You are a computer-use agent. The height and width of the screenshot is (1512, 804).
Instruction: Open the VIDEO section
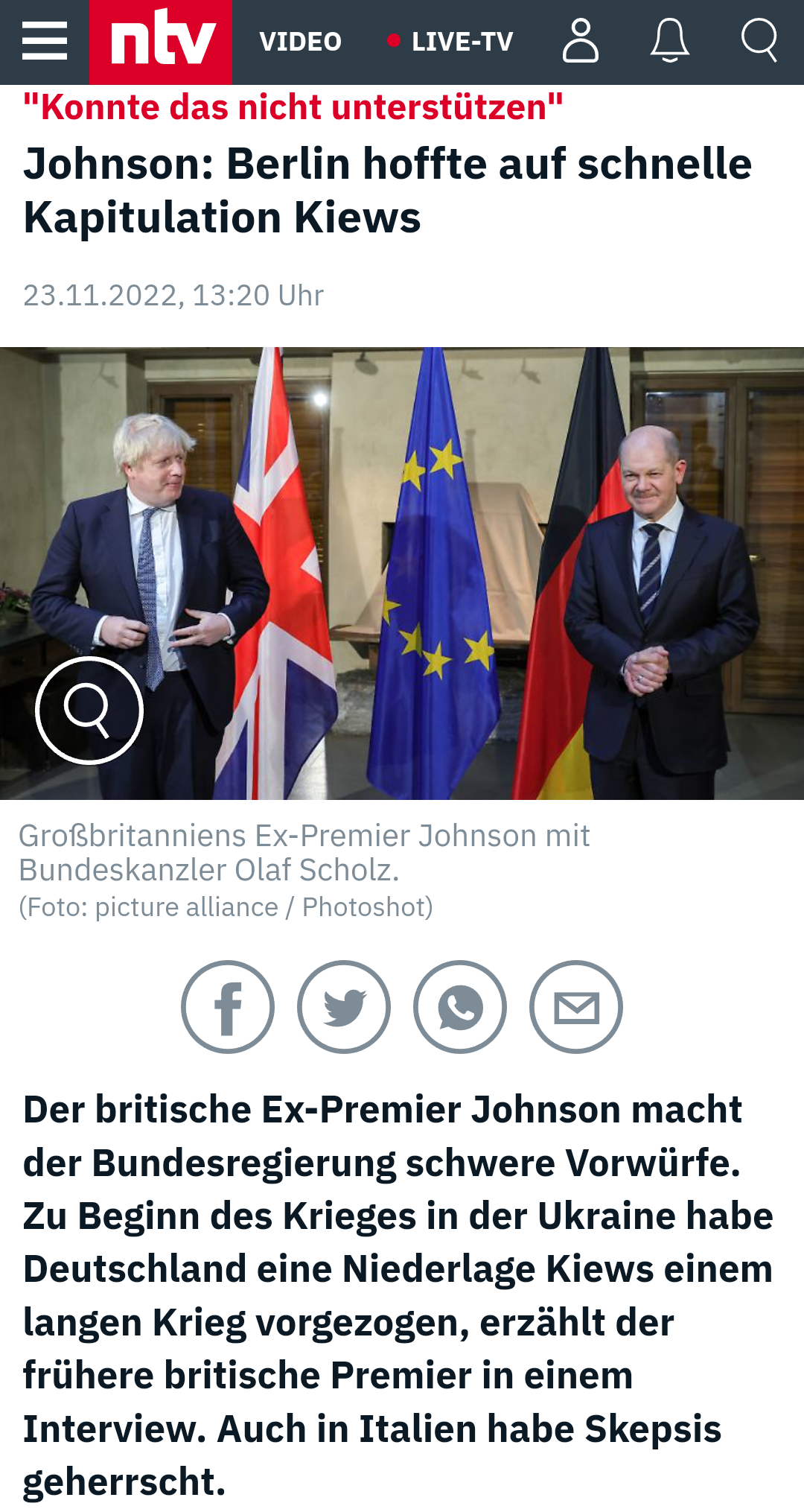tap(300, 42)
